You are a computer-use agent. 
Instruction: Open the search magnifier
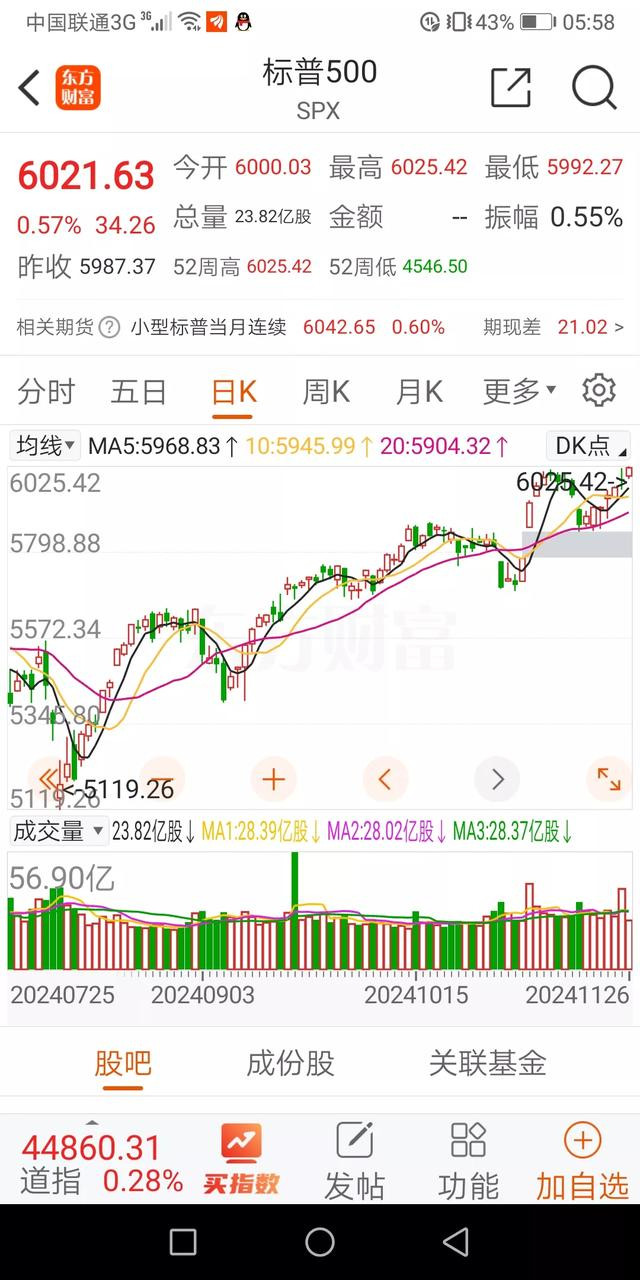[x=594, y=88]
